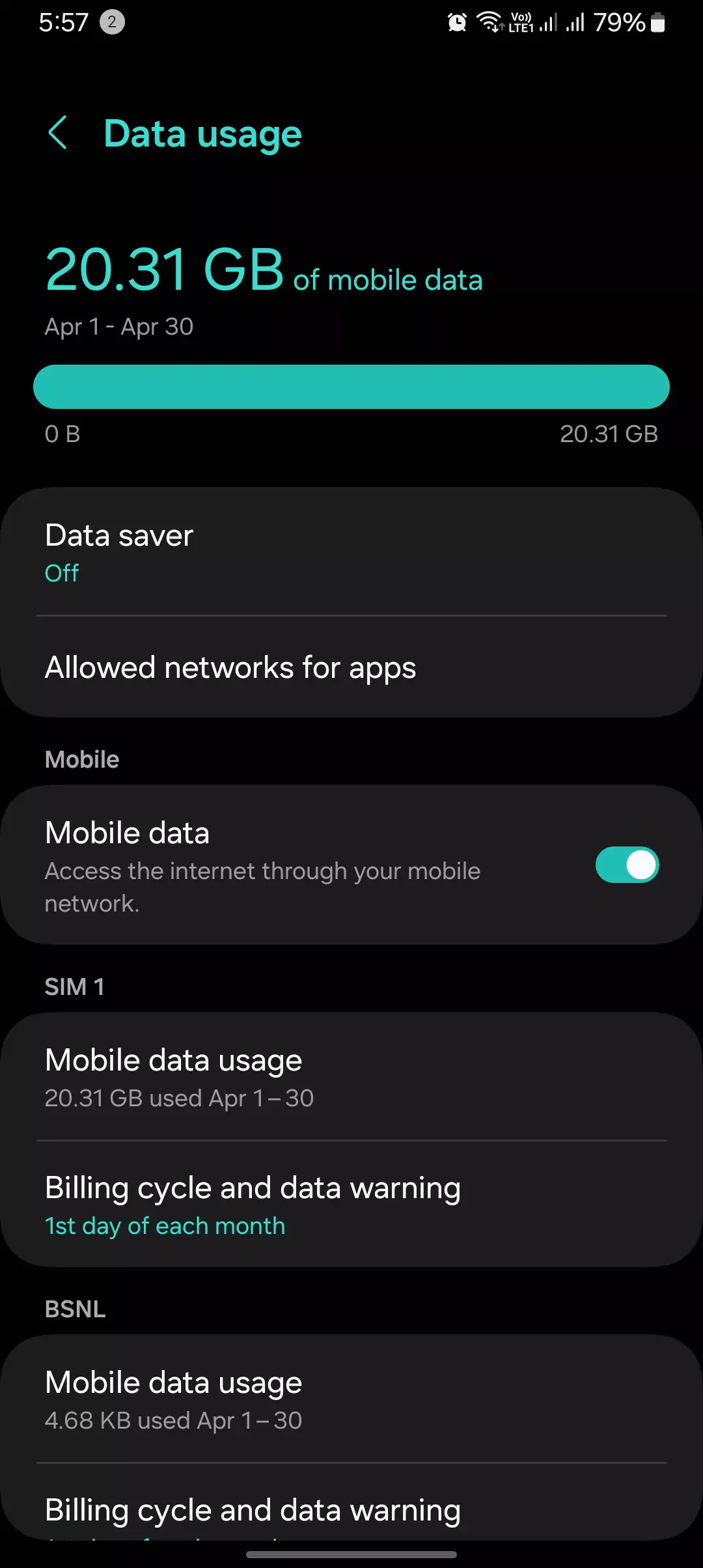Tap the VoLTE indicator in the status bar
Image resolution: width=703 pixels, height=1568 pixels.
[x=523, y=21]
